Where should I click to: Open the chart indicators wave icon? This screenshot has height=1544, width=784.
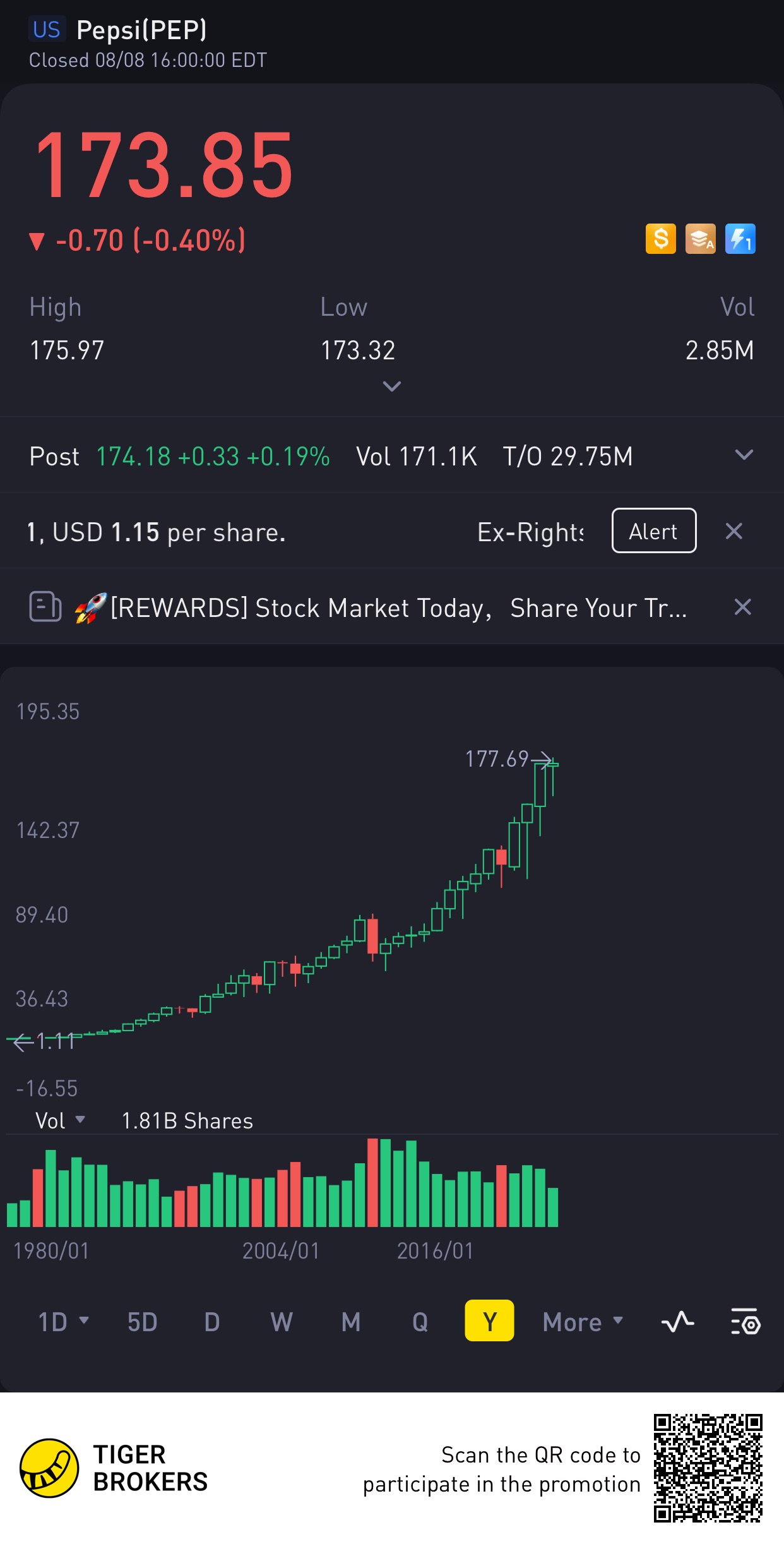coord(677,1322)
